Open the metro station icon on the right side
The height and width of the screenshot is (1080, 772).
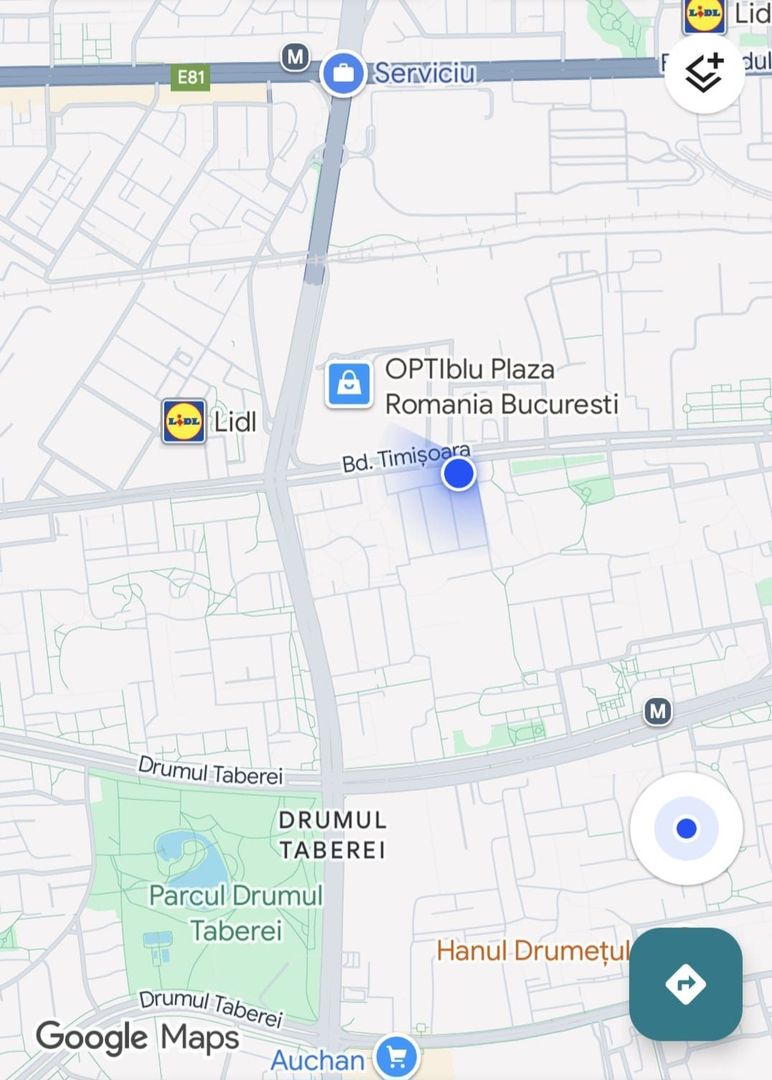[x=657, y=712]
